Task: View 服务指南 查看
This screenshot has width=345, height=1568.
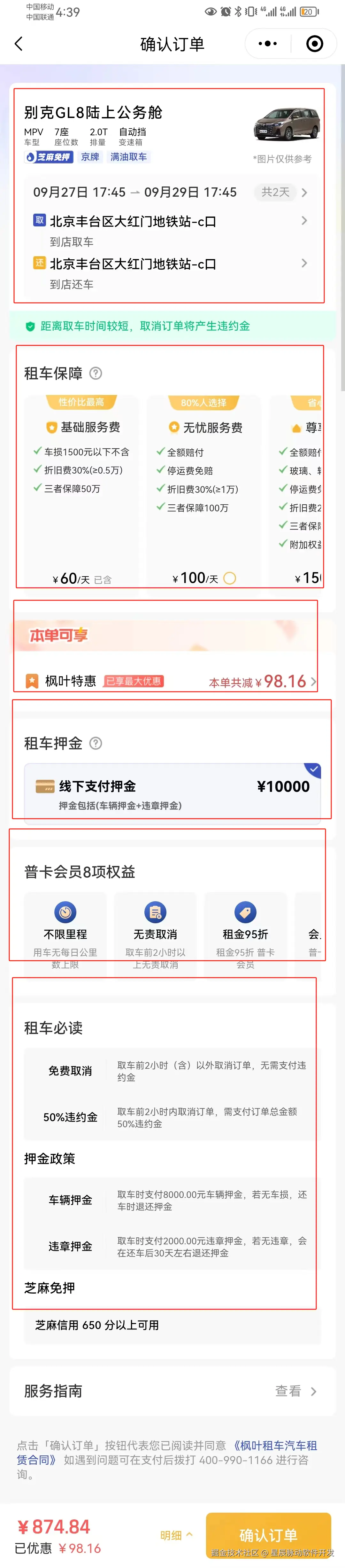Action: click(295, 1391)
